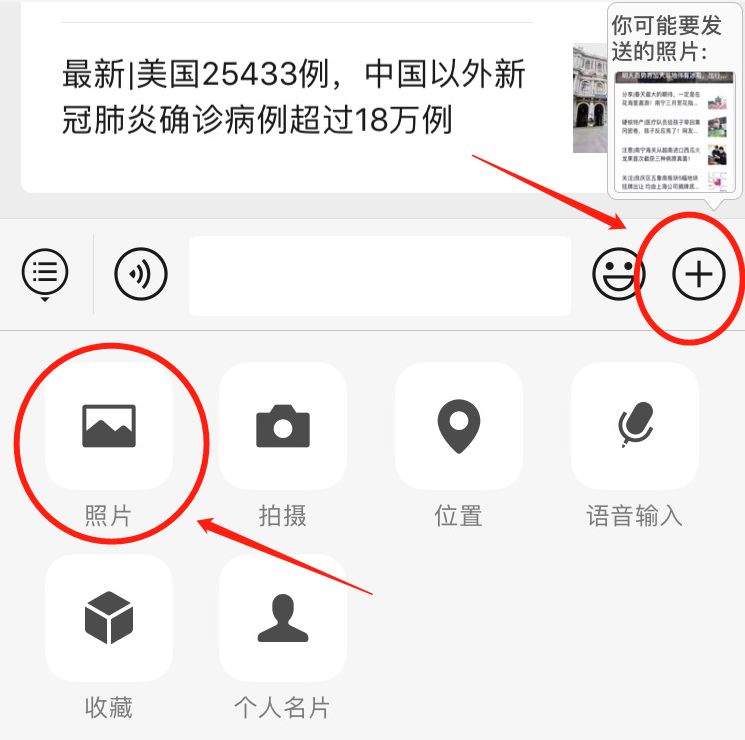Open 拍摄 camera option
The width and height of the screenshot is (745, 740).
283,427
